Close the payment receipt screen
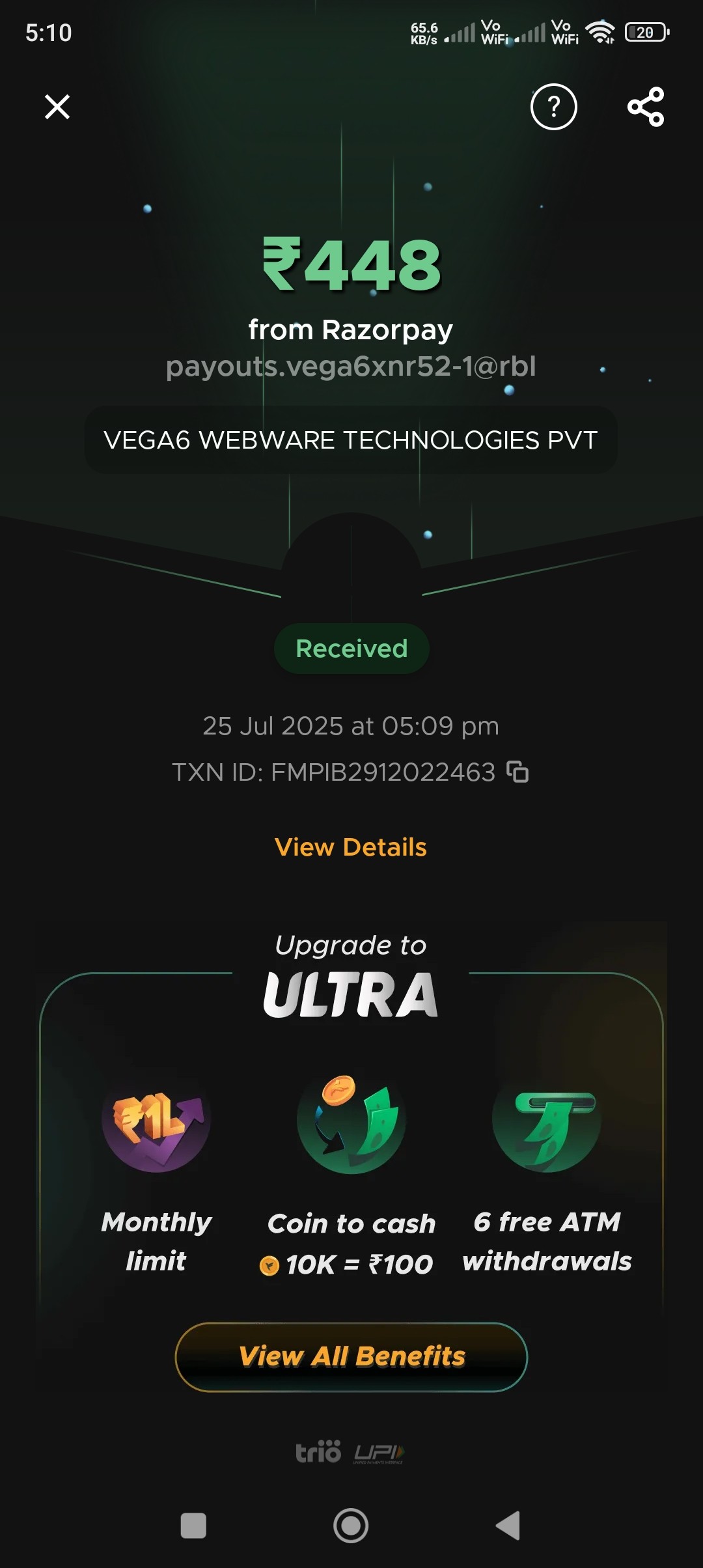 pos(57,107)
